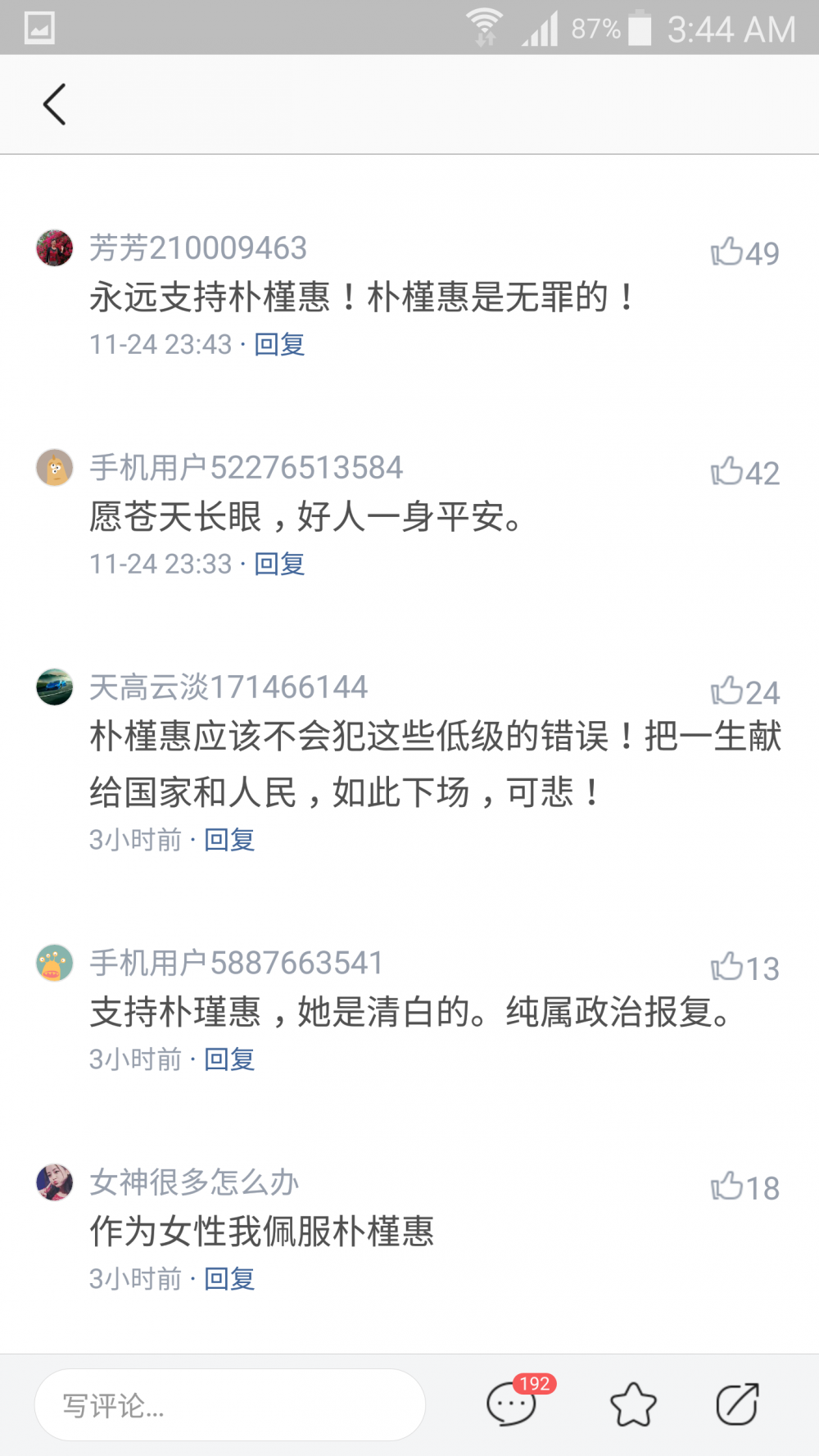The image size is (819, 1456).
Task: Open the share compose icon bottom right
Action: [x=736, y=1401]
